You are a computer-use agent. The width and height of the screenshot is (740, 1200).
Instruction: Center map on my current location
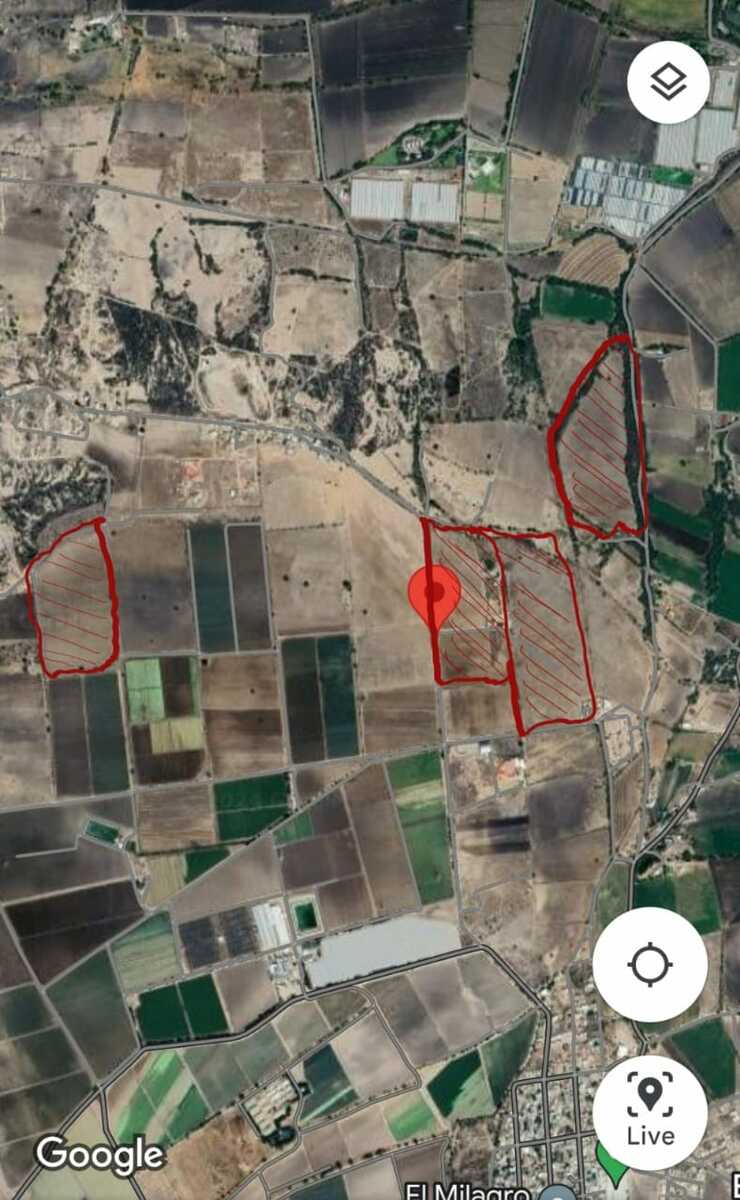point(650,965)
